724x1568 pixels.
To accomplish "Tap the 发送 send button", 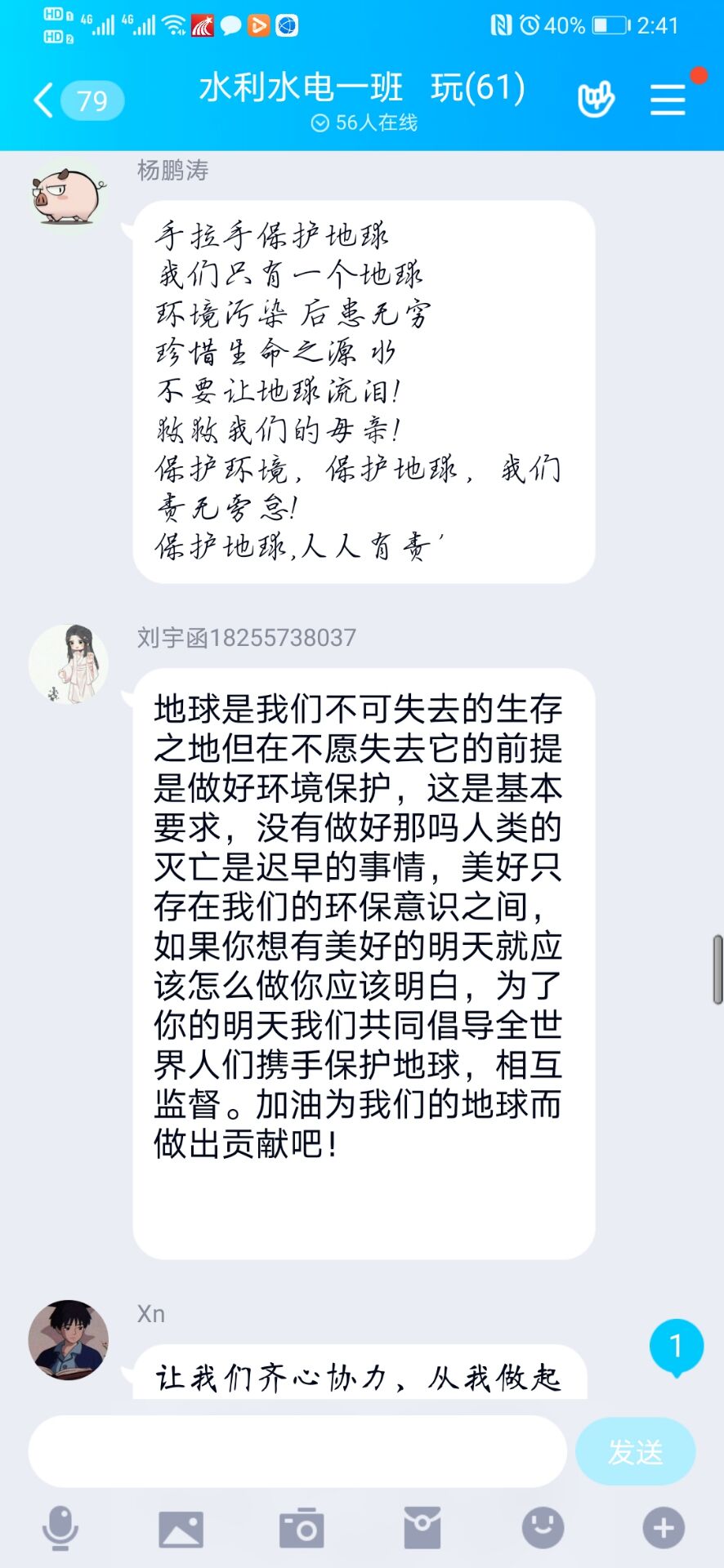I will tap(635, 1451).
